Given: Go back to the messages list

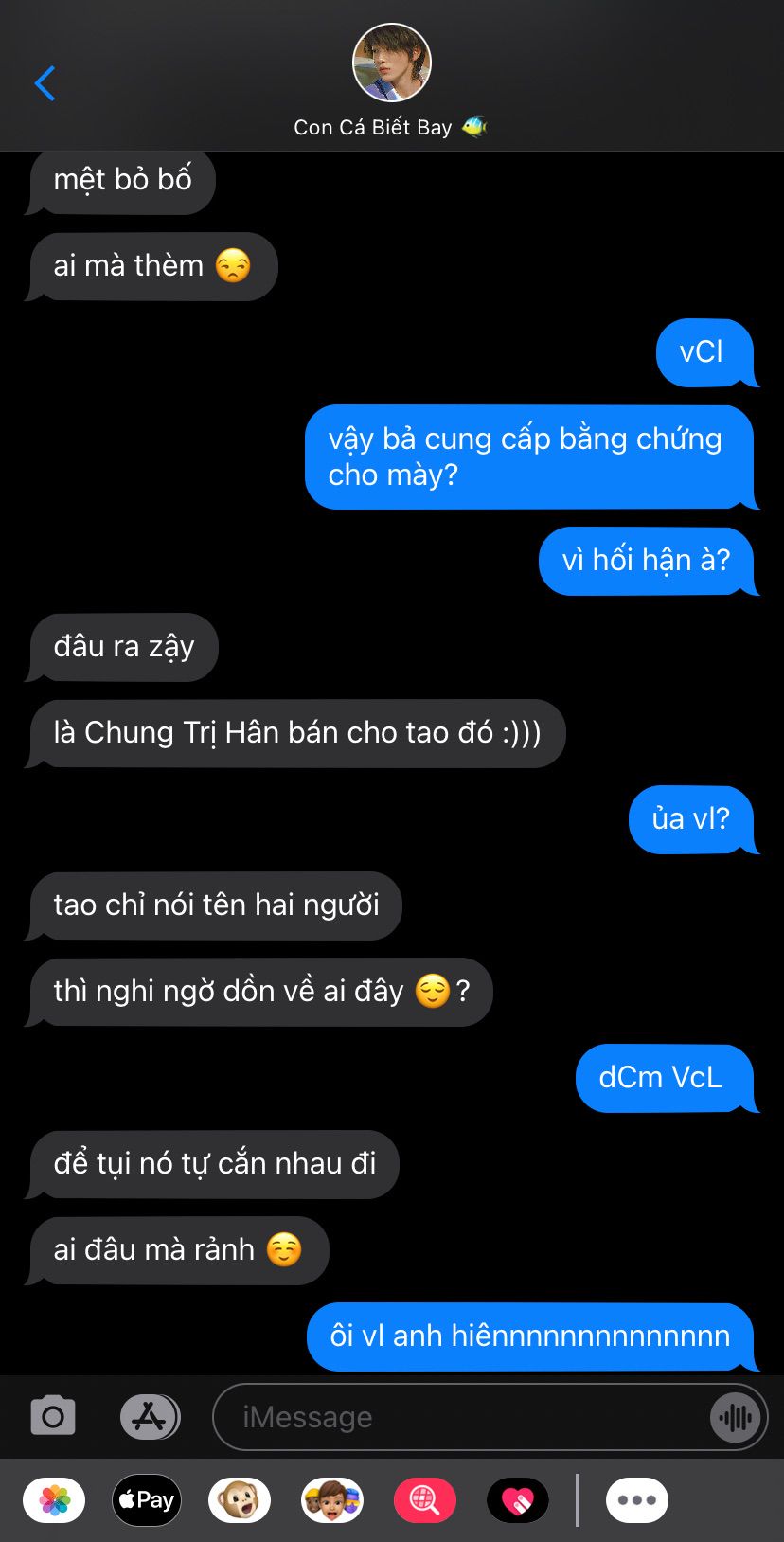Looking at the screenshot, I should 45,83.
